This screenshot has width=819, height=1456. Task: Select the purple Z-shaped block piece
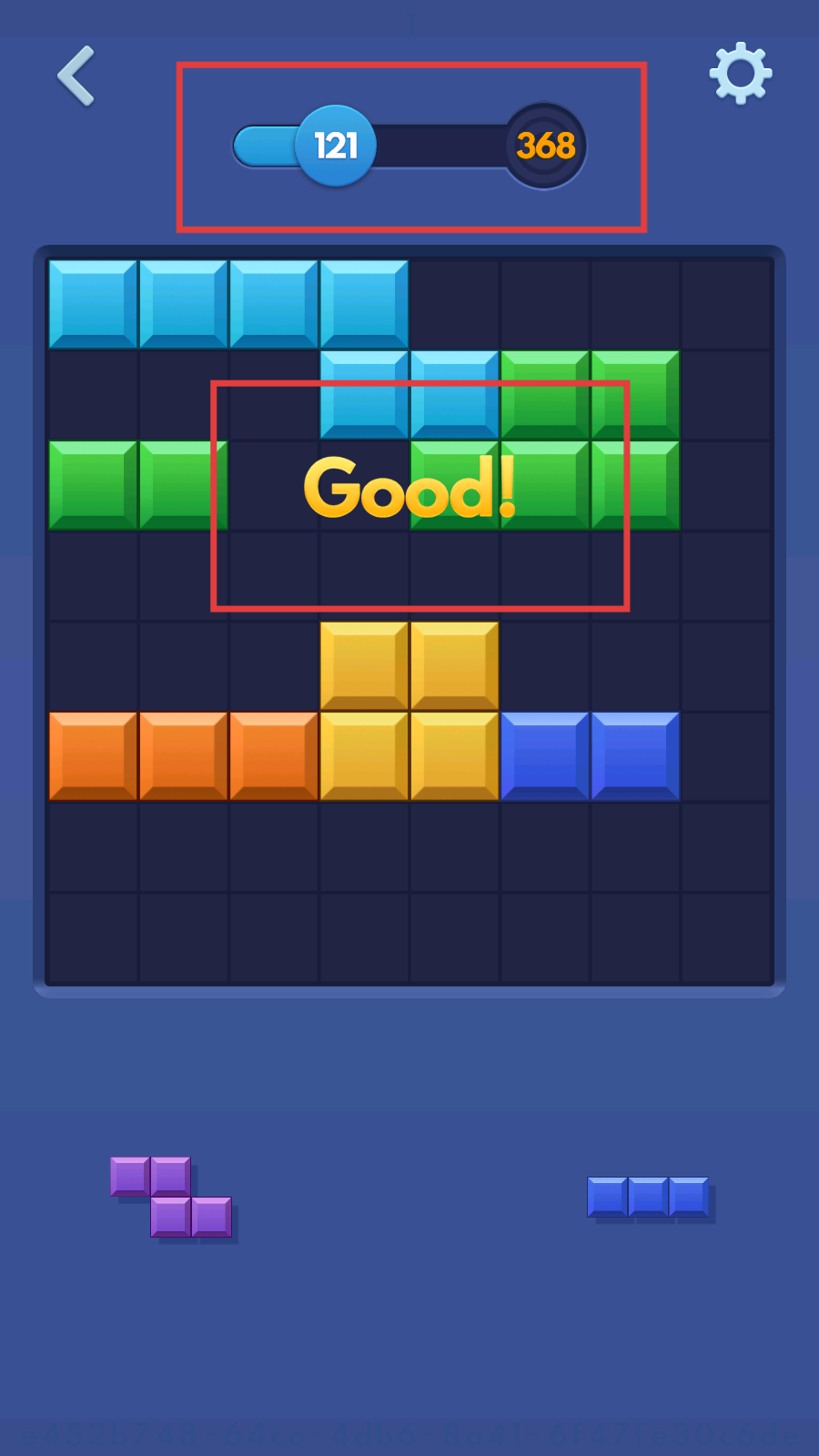(x=171, y=1198)
